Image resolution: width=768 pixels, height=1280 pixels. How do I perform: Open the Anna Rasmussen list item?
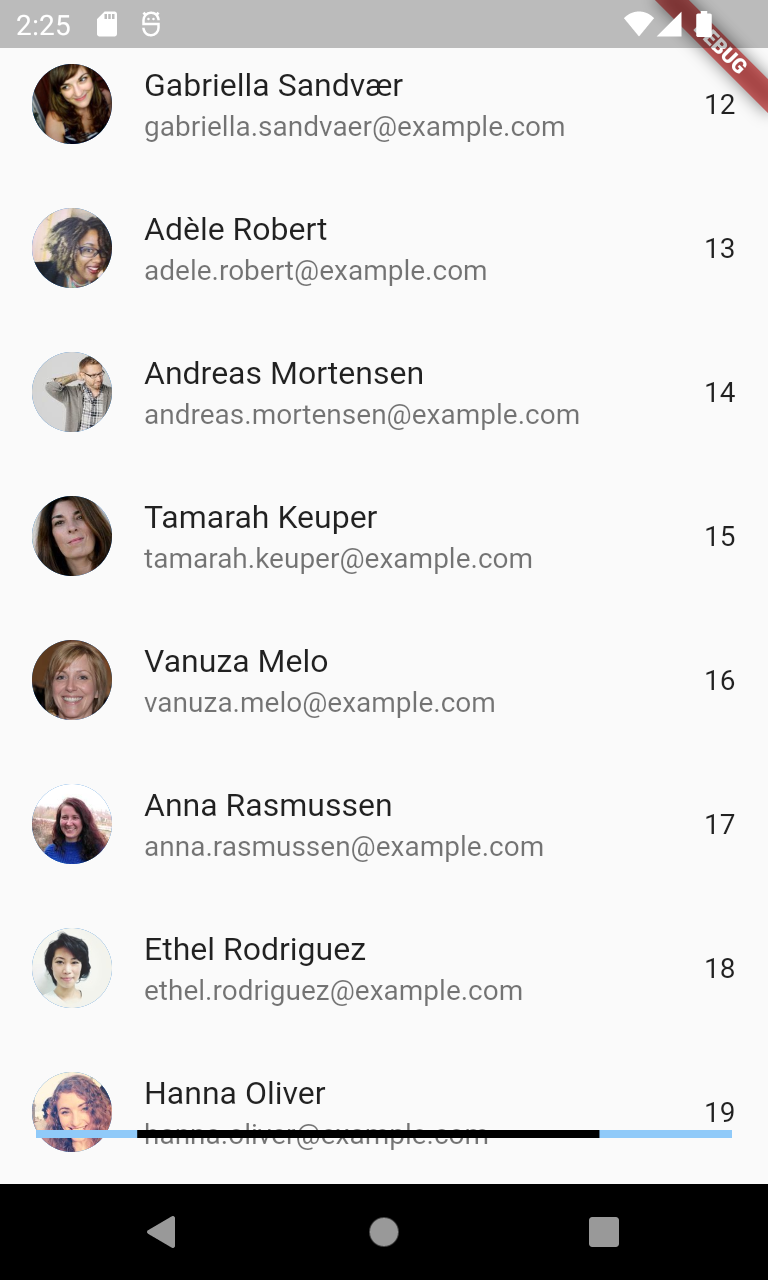[x=384, y=825]
